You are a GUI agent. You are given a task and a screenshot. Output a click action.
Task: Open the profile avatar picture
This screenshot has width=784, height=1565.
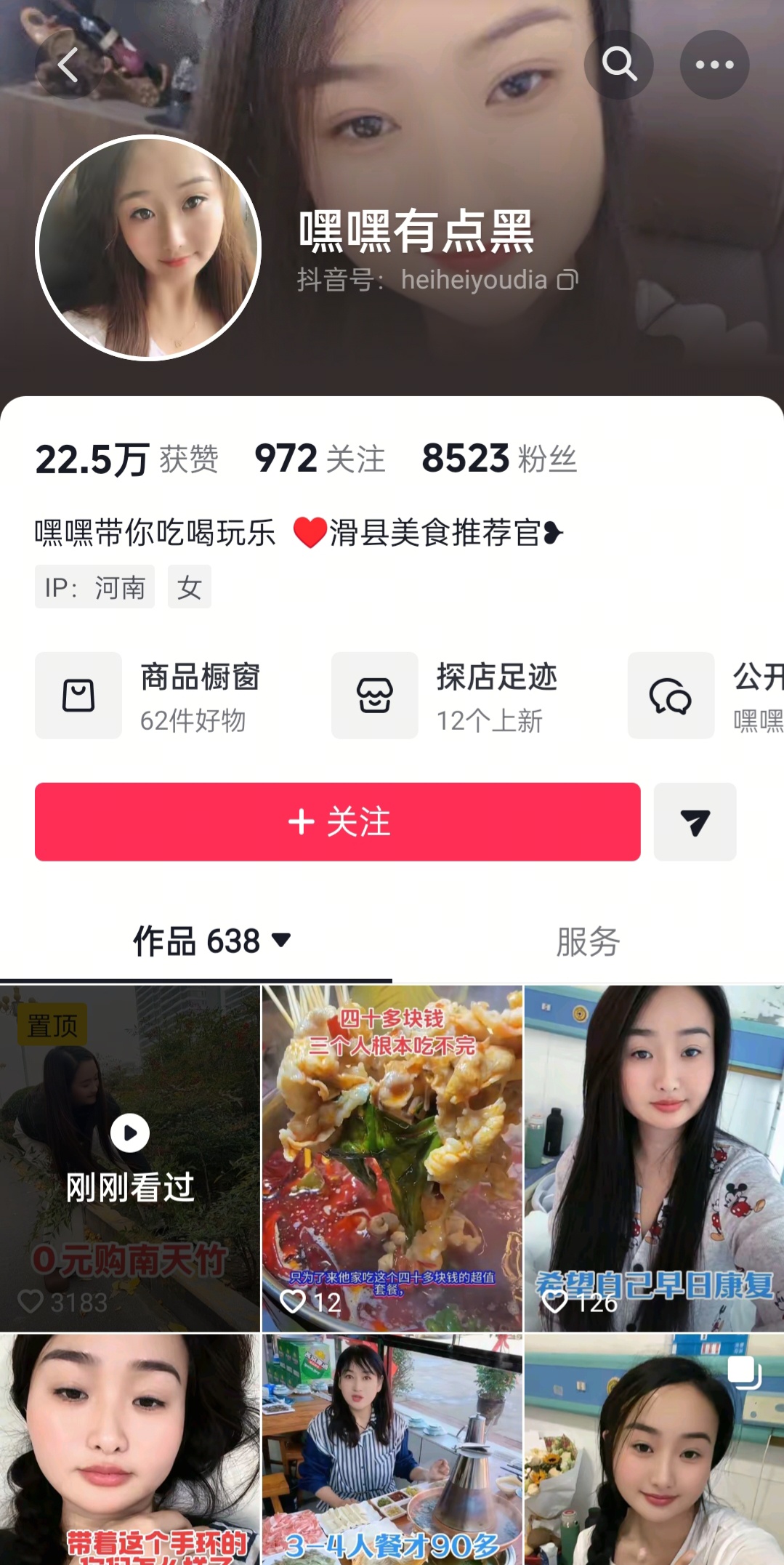pyautogui.click(x=148, y=248)
